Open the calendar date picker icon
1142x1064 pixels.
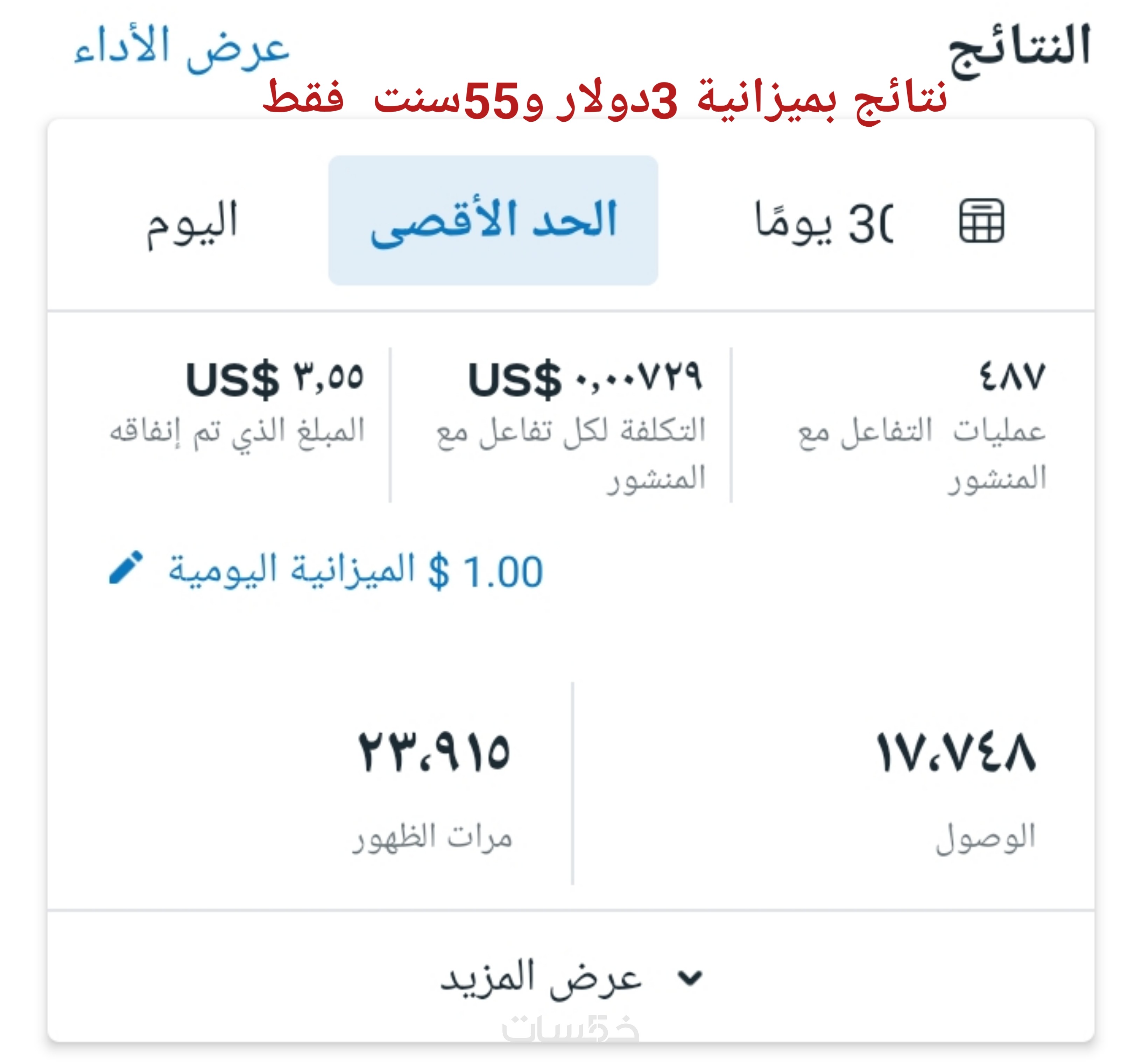[x=981, y=221]
